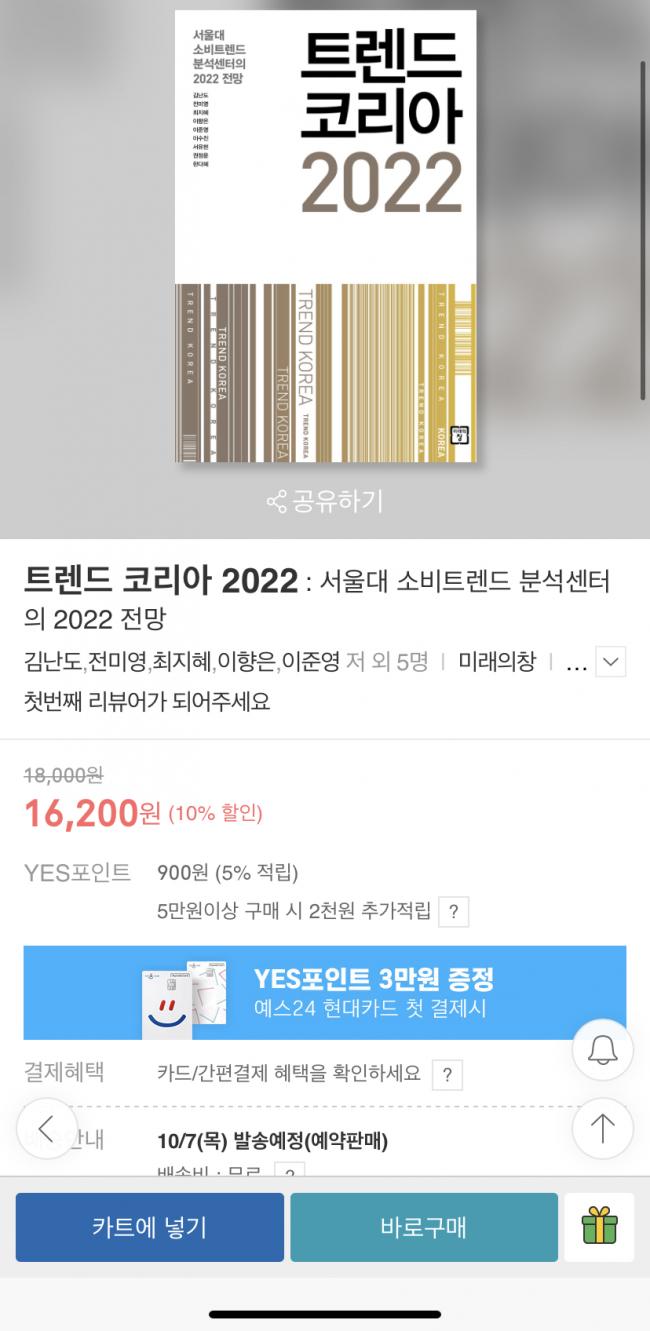
Task: Open the 첫번째 리뷰어가 되어주세요 review prompt
Action: (147, 701)
